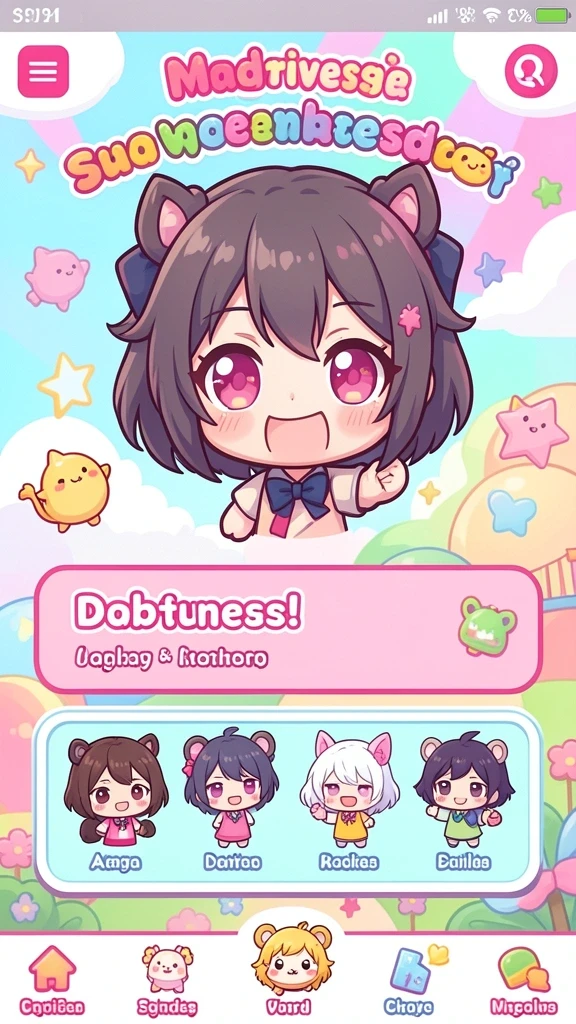
Task: Open the Dabfuness! pink banner
Action: click(289, 629)
